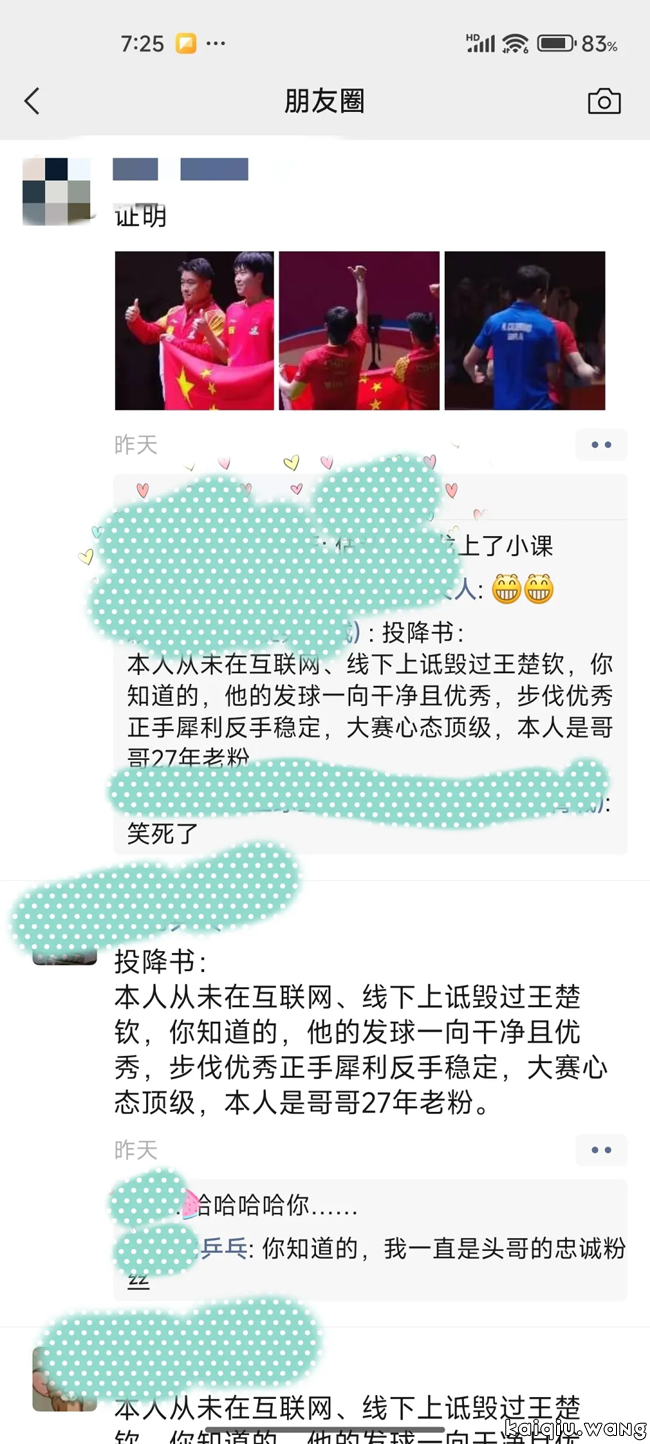650x1444 pixels.
Task: View the third photo with the blue-shirt player
Action: [525, 331]
